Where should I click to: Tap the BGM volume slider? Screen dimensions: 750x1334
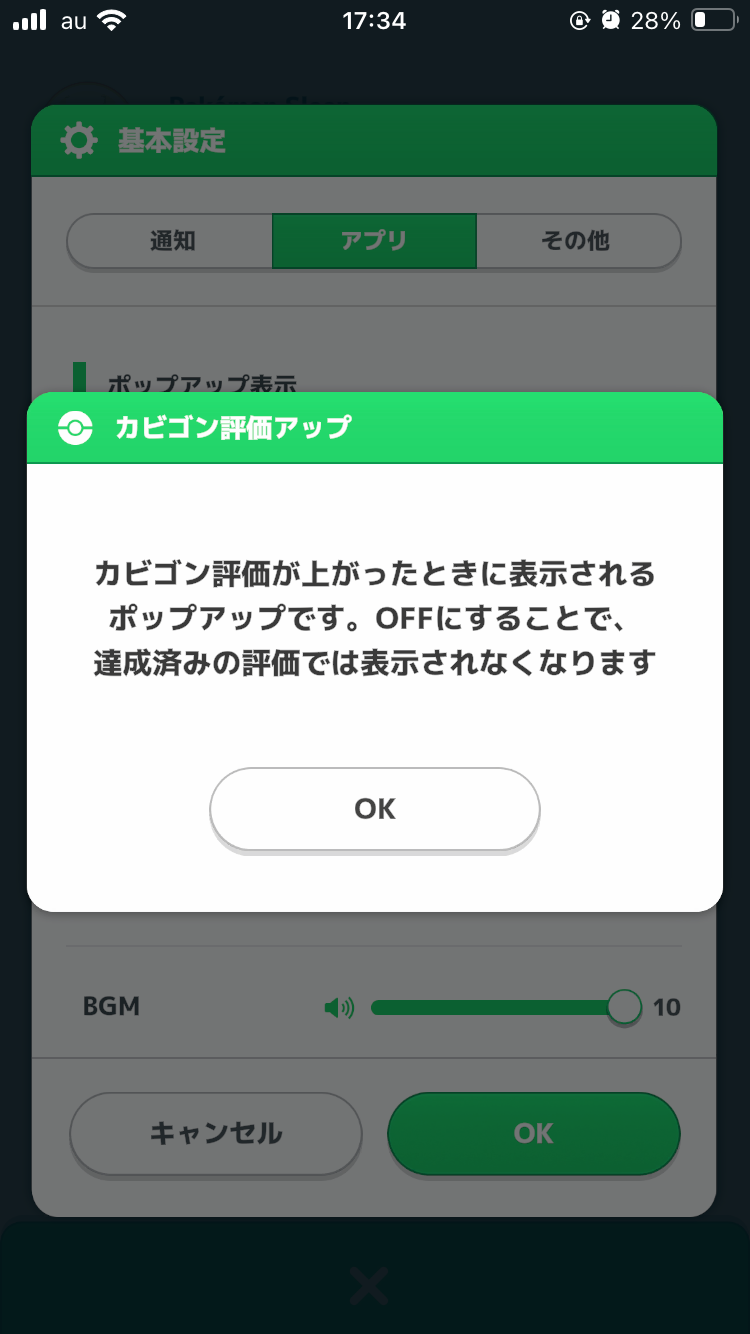[506, 1007]
